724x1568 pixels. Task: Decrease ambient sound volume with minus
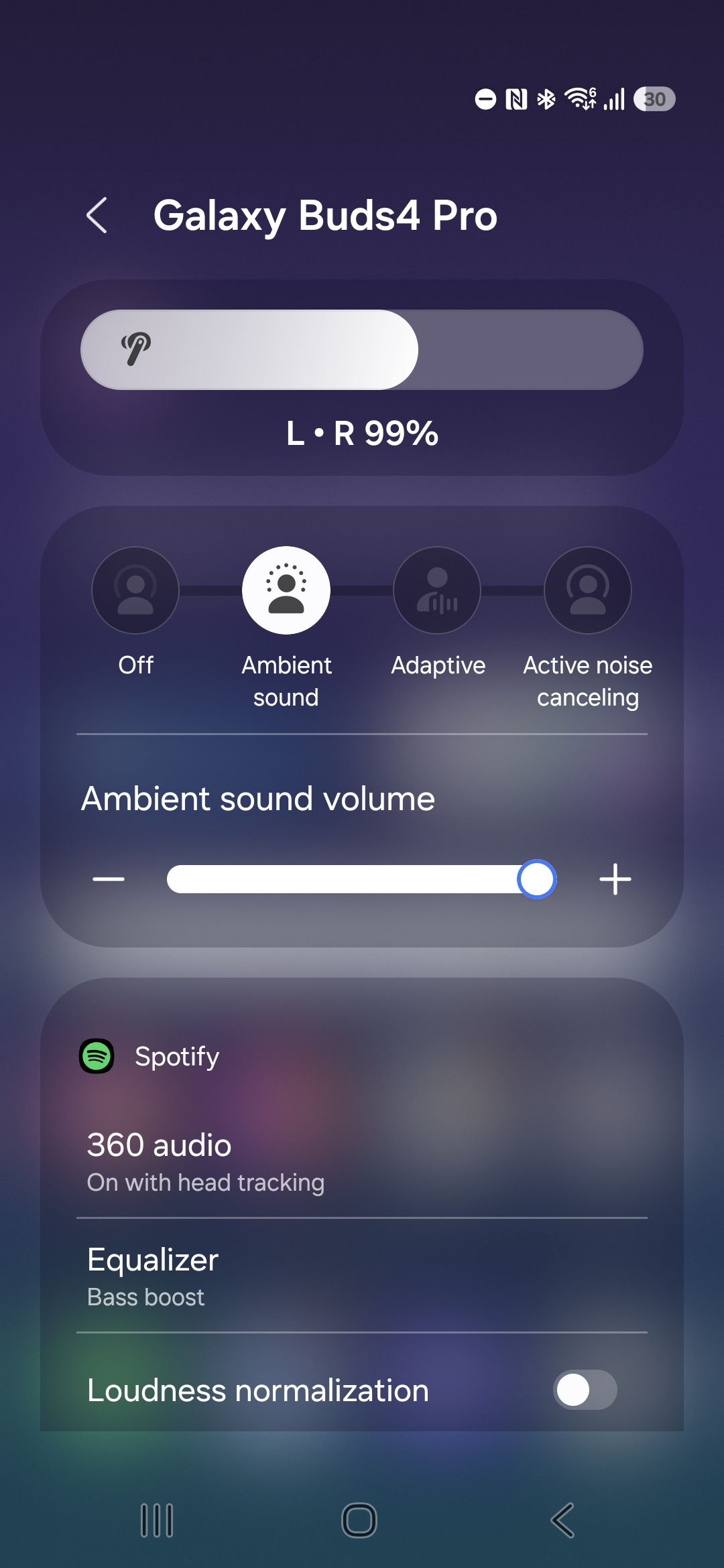[x=109, y=879]
